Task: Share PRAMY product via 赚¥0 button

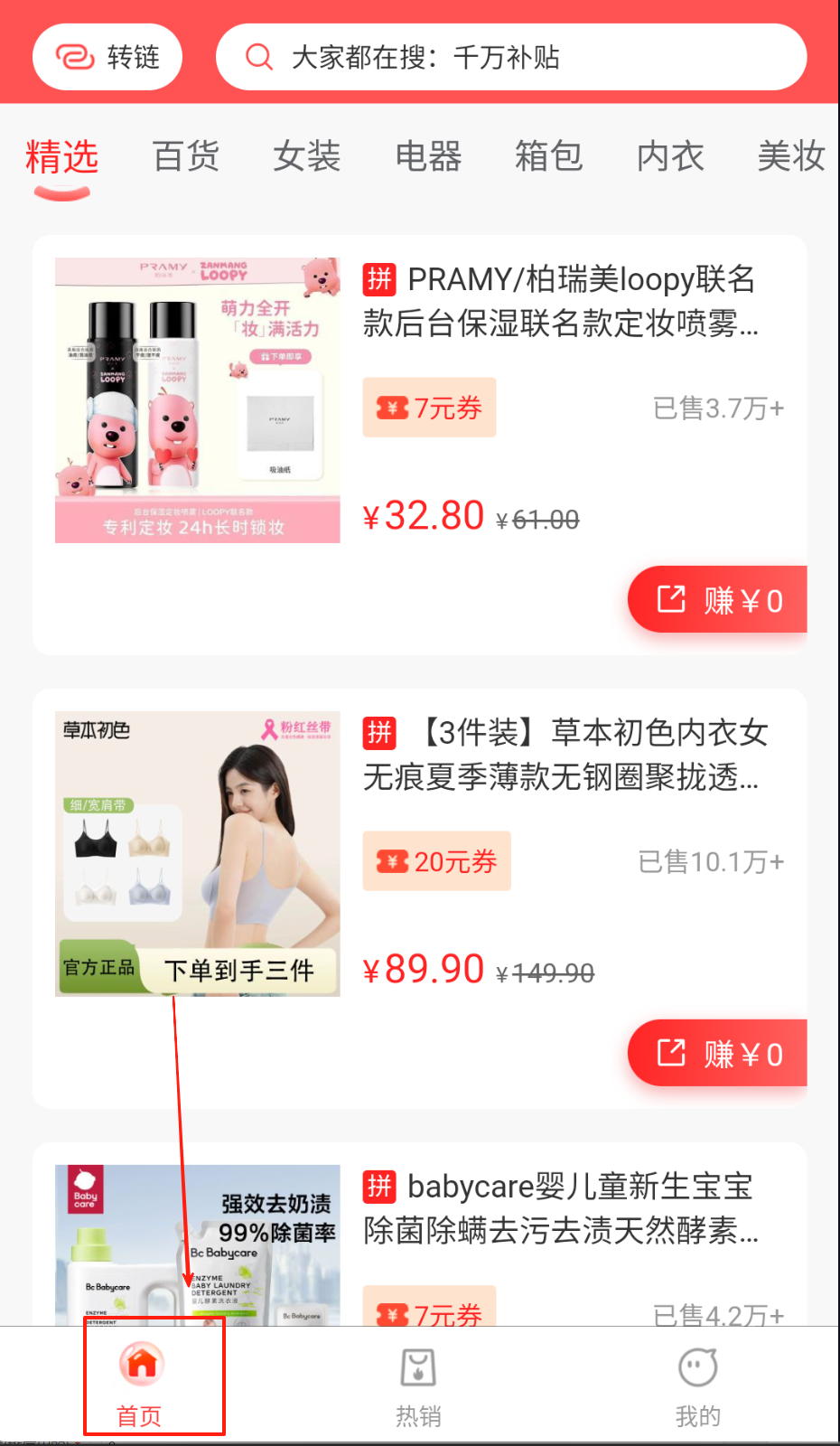Action: click(x=718, y=600)
